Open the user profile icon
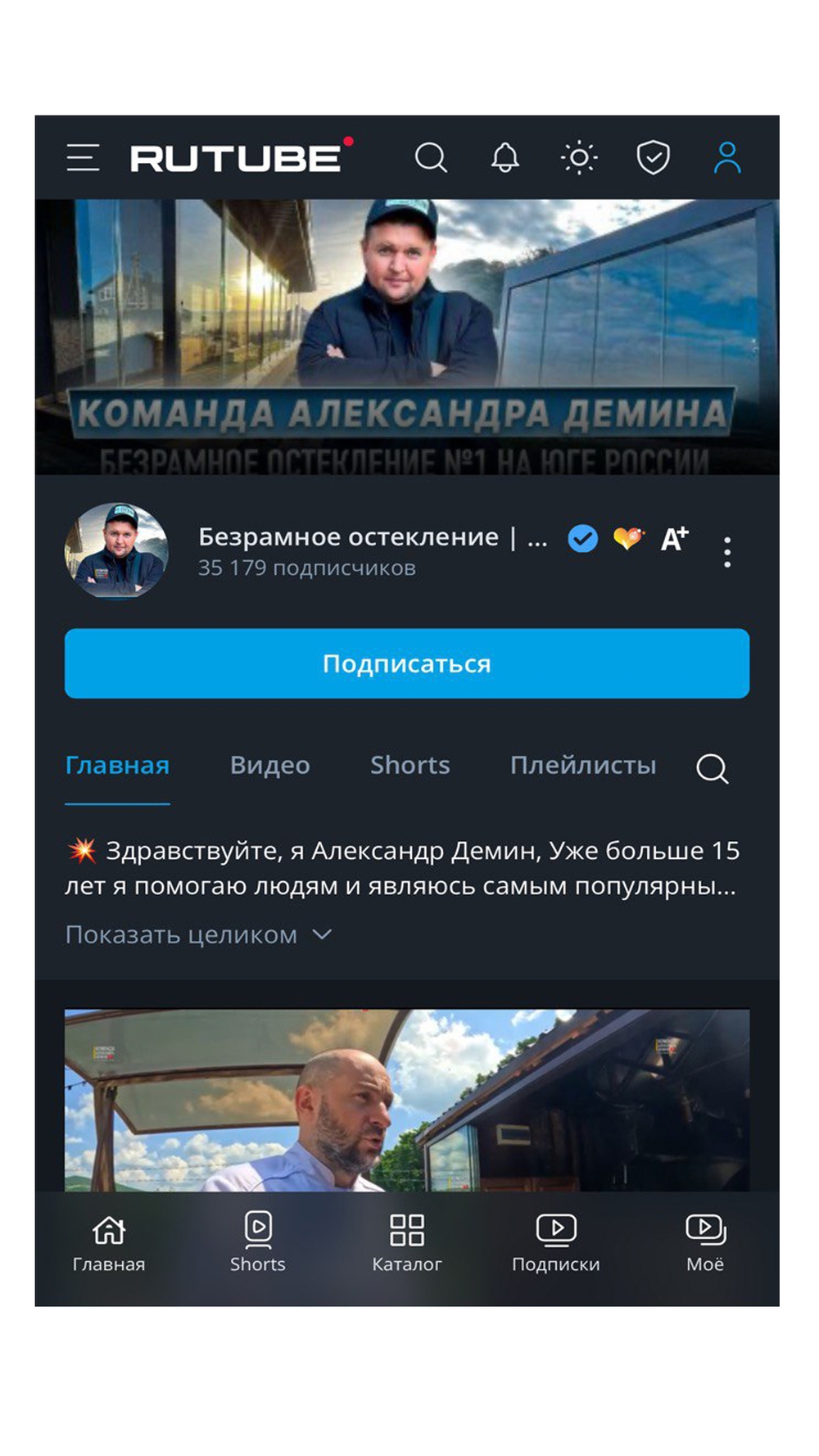819x1456 pixels. point(726,157)
